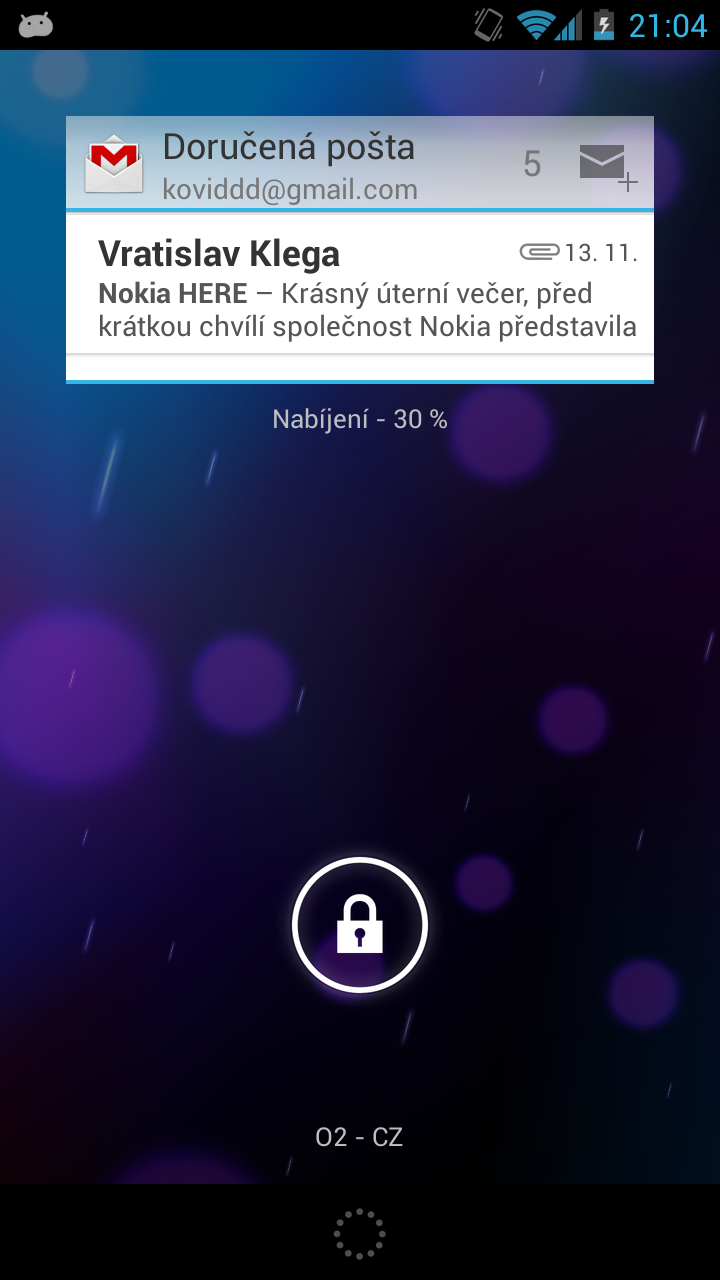Compose a new email from the widget
720x1280 pixels.
(x=607, y=165)
